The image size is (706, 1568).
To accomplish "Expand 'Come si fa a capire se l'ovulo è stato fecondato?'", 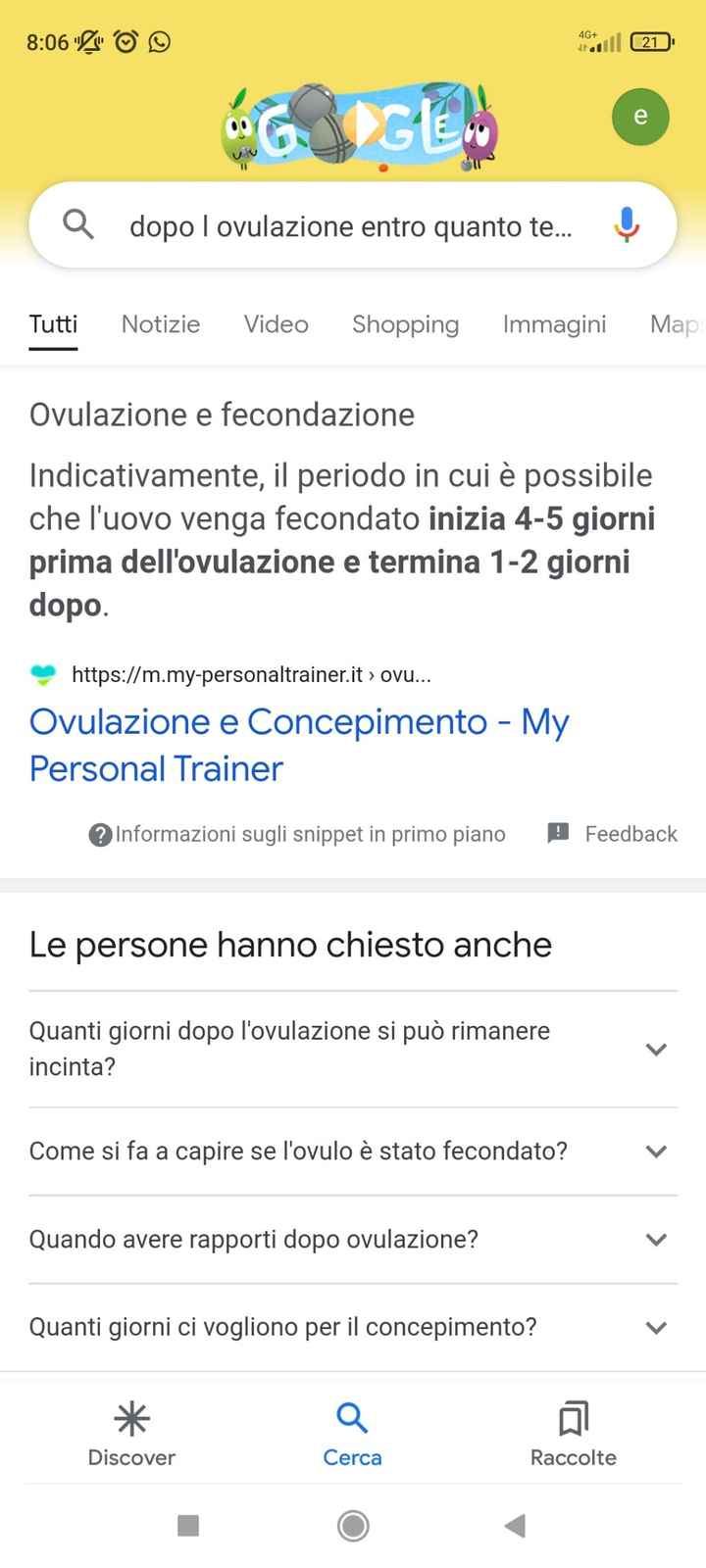I will pos(656,1151).
